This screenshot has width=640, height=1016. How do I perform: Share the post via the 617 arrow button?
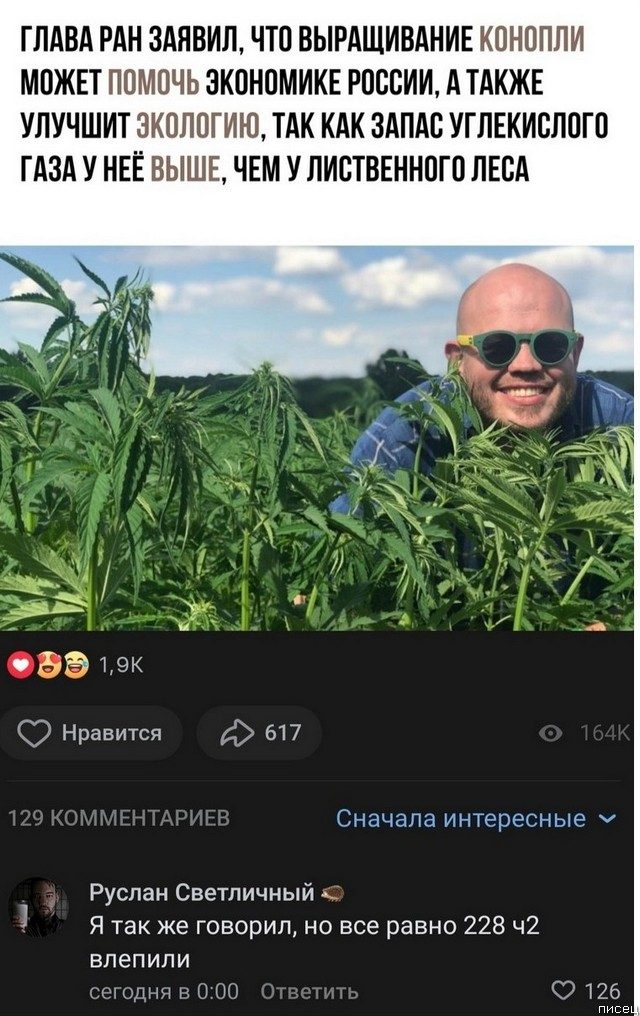pos(260,733)
